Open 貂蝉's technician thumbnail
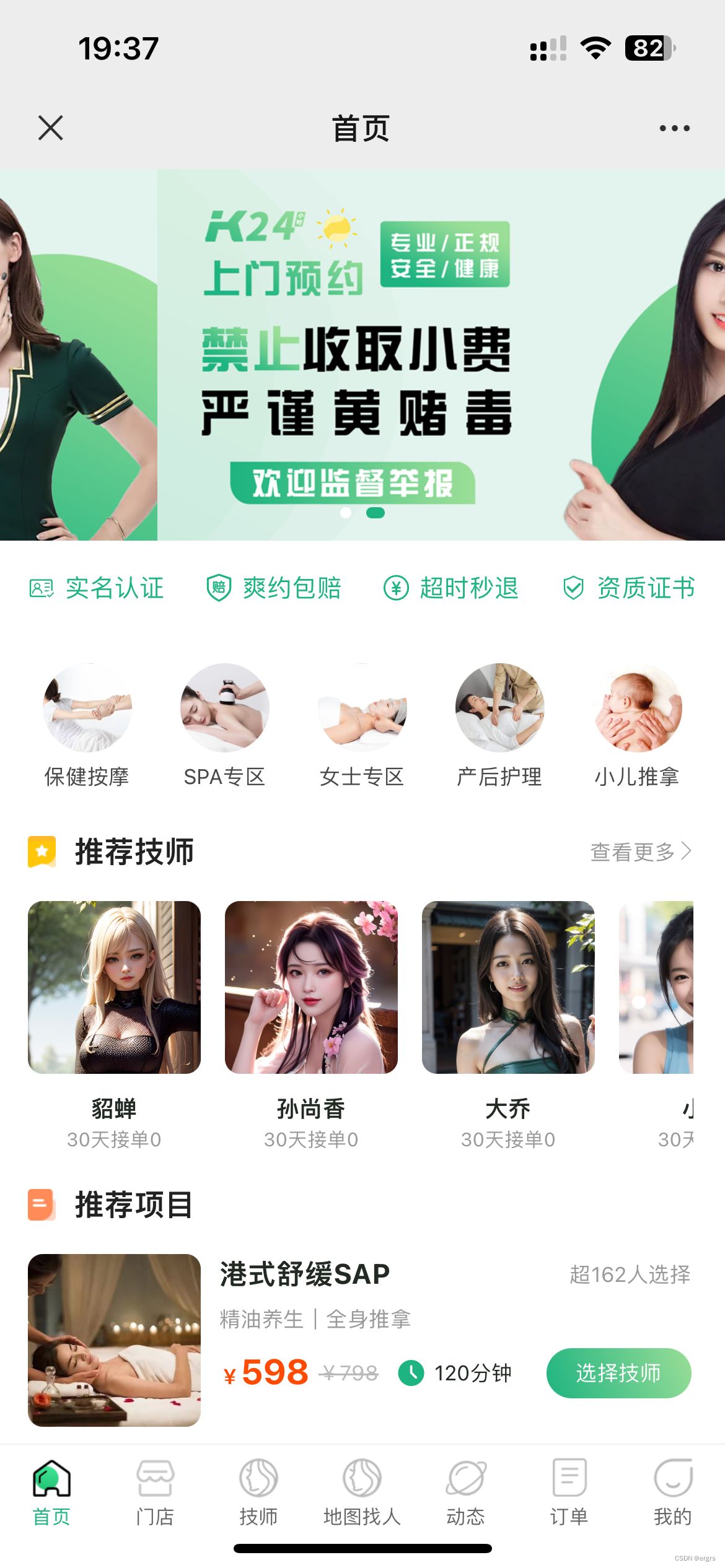Viewport: 725px width, 1568px height. coord(115,988)
